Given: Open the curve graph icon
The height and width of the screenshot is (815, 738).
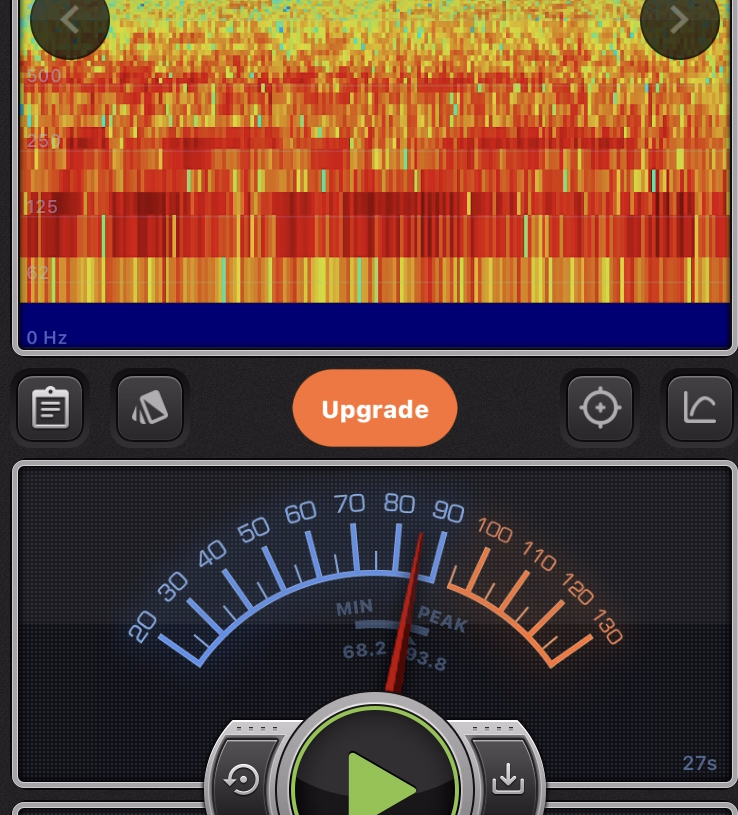Looking at the screenshot, I should coord(699,408).
